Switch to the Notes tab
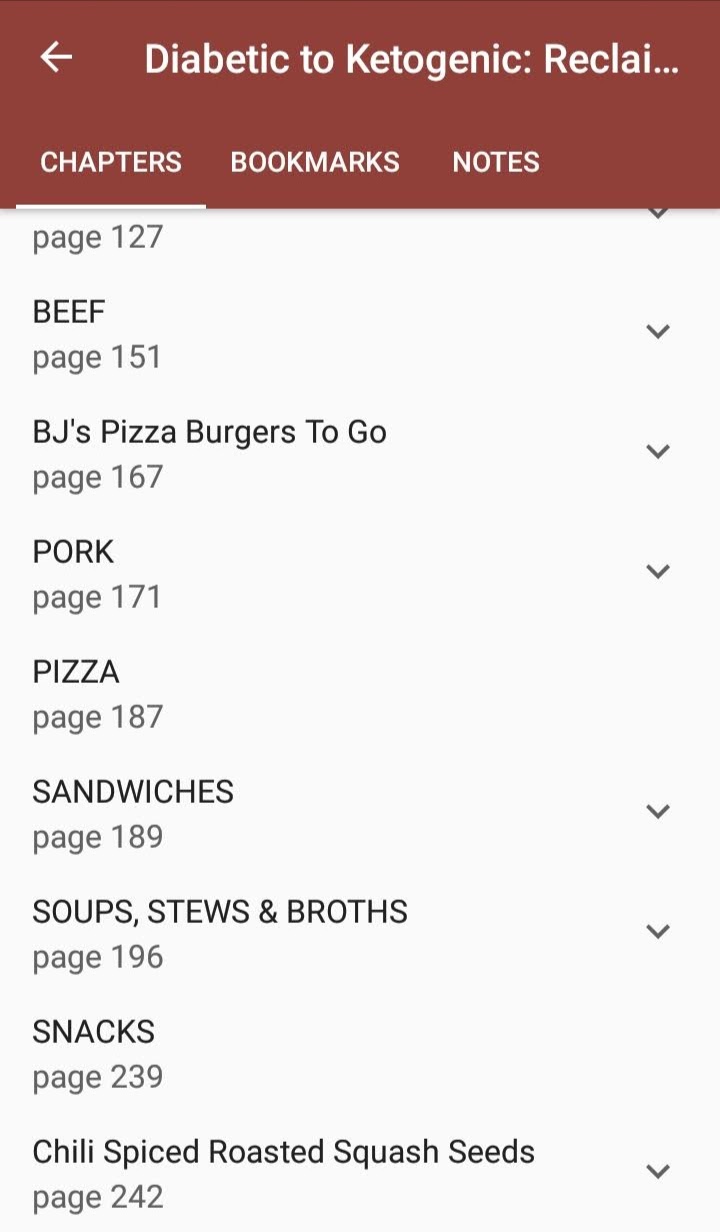The image size is (720, 1232). 496,162
